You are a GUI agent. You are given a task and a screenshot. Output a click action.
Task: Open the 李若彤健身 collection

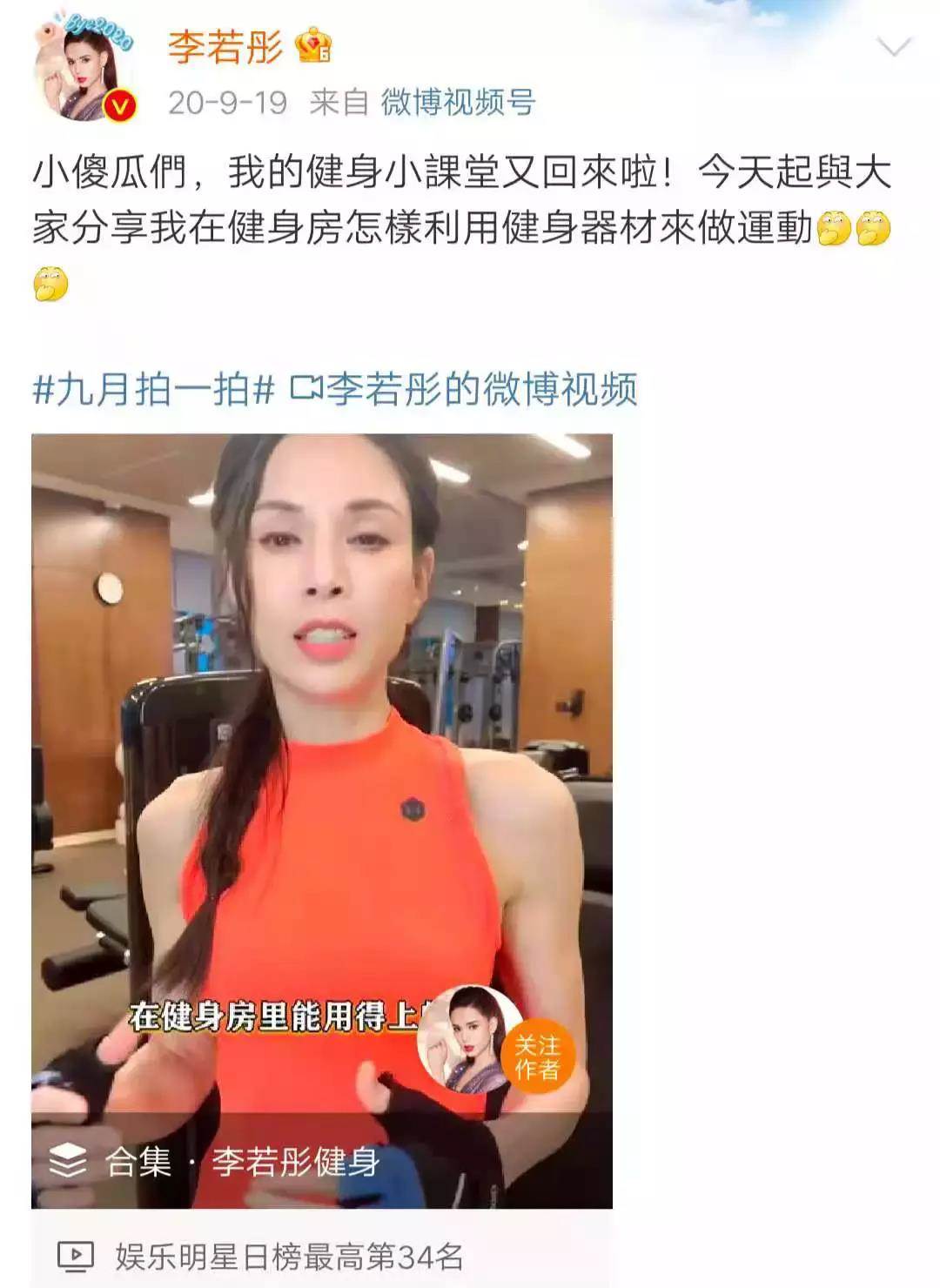(244, 1162)
